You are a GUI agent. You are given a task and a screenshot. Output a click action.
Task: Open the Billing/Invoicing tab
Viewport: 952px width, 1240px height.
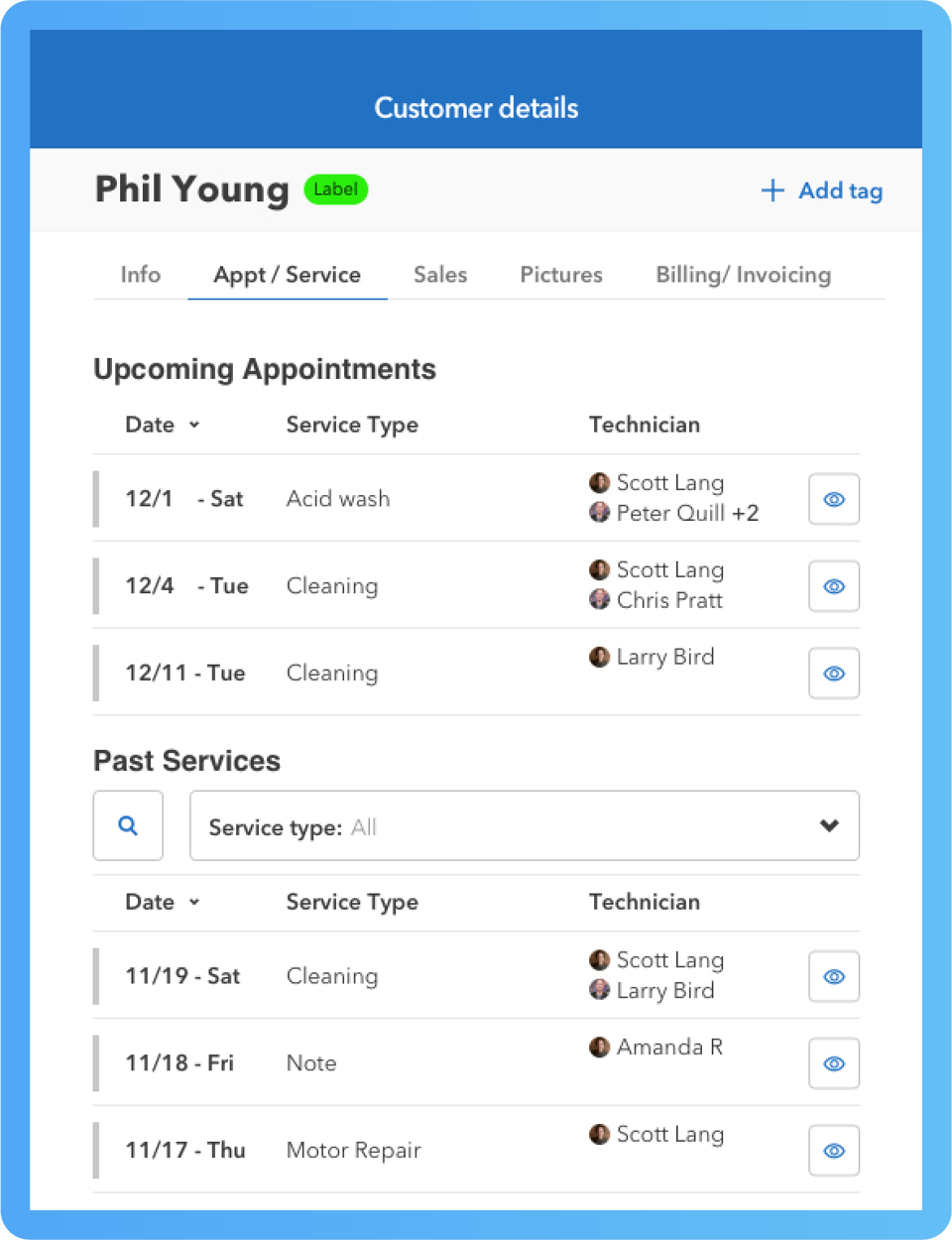(x=743, y=275)
